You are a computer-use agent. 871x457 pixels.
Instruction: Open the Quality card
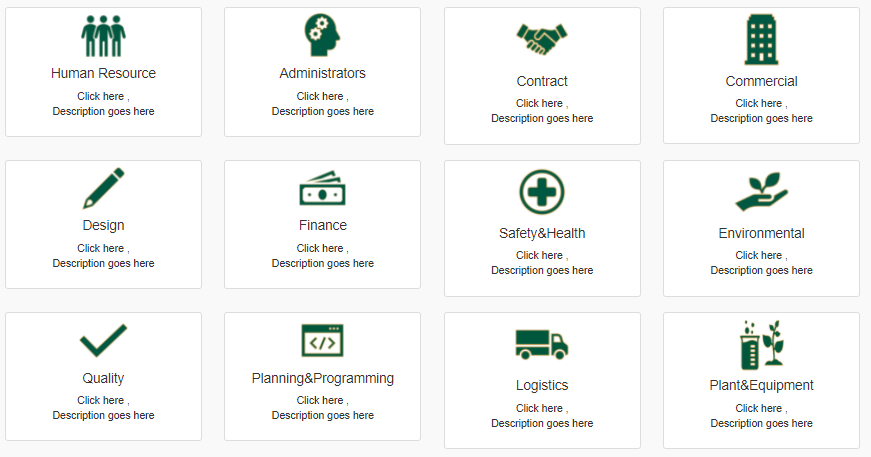[103, 377]
